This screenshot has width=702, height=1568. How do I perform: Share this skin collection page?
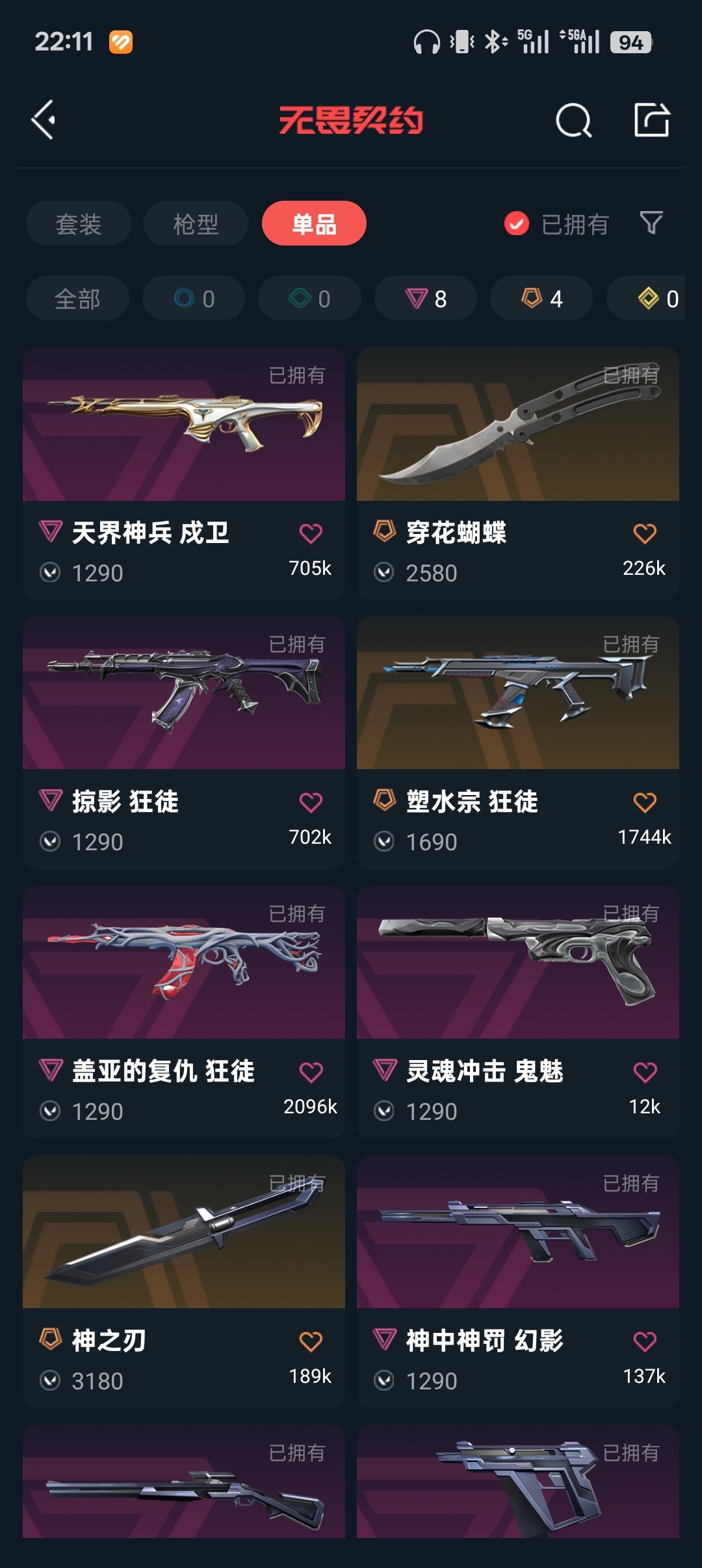coord(651,120)
